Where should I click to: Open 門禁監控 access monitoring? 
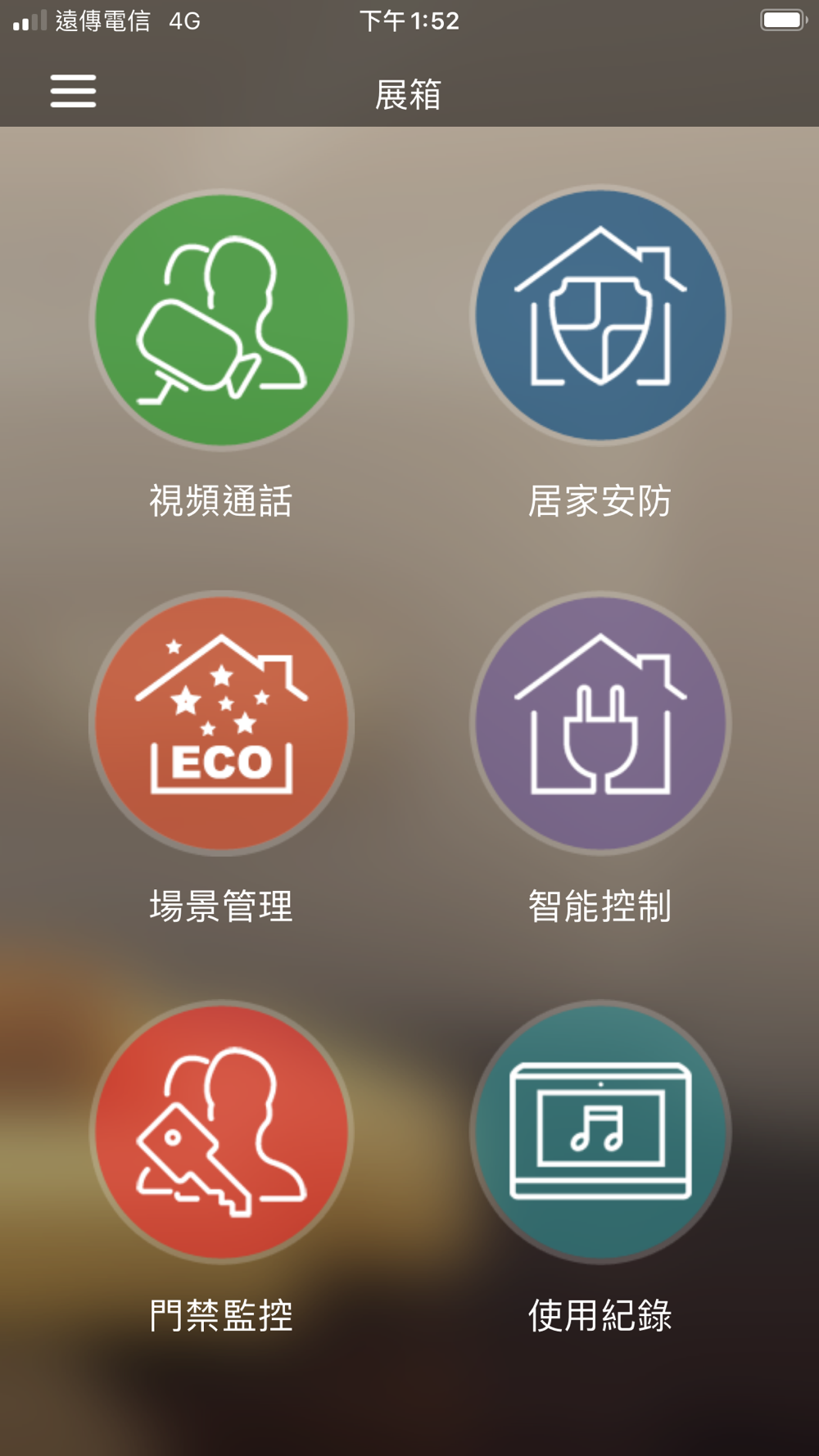click(x=221, y=1132)
